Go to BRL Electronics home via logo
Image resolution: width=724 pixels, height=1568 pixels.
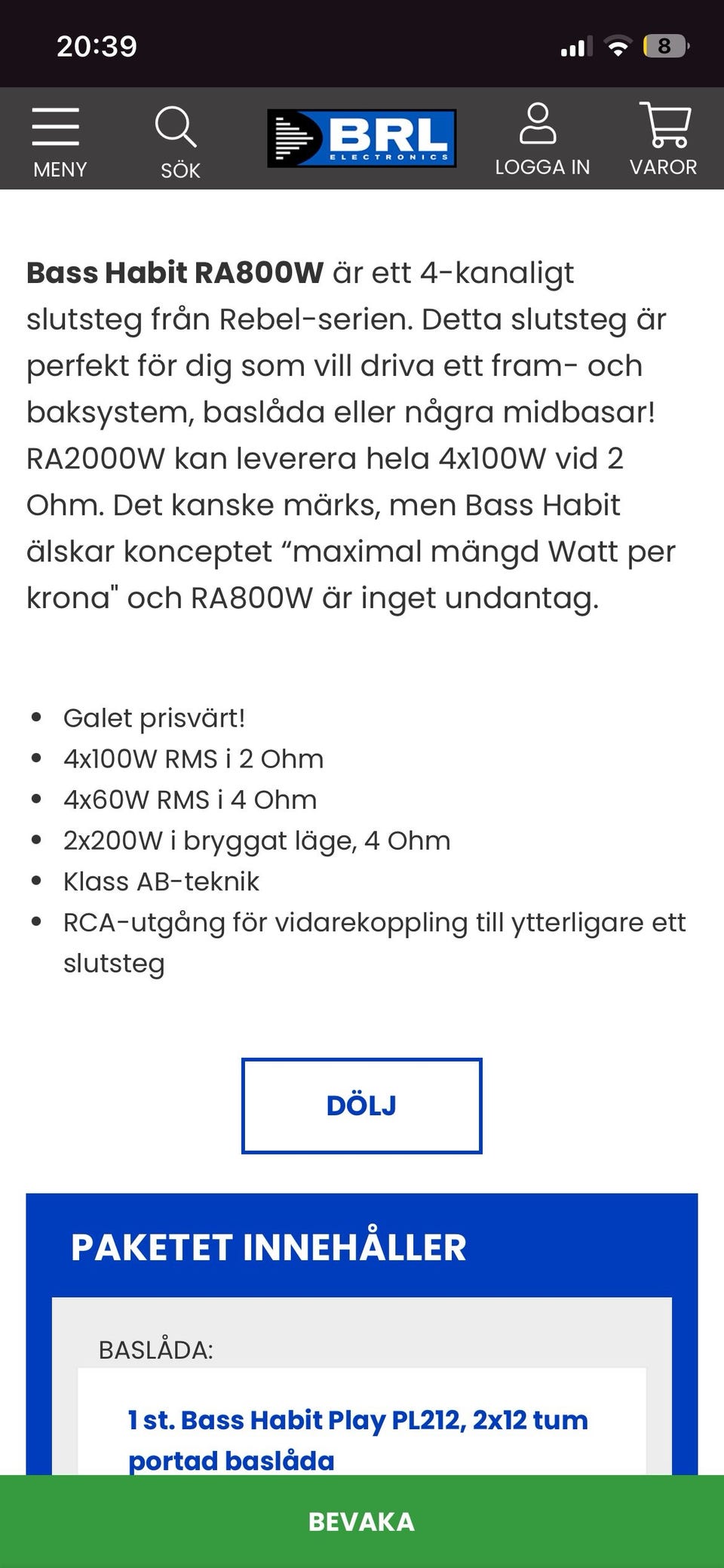(361, 138)
